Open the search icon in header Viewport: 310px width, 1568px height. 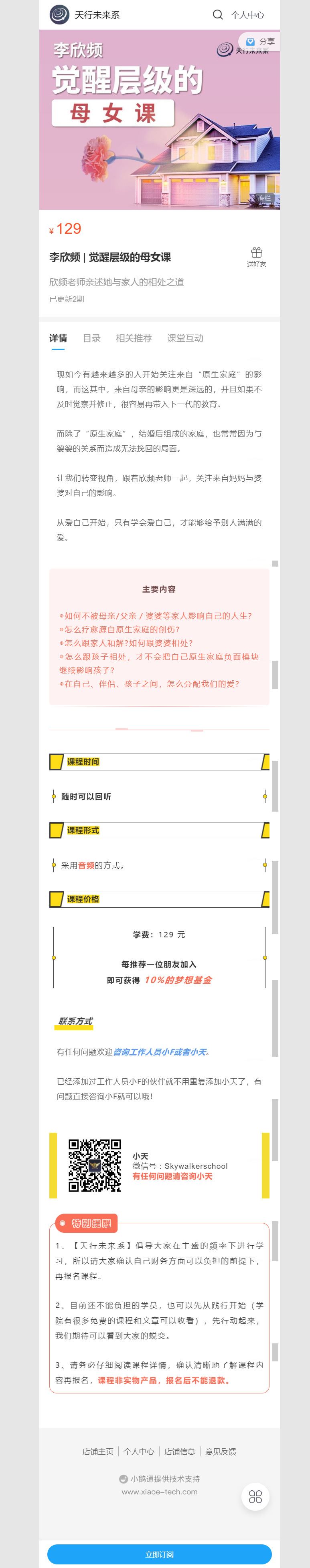tap(217, 14)
